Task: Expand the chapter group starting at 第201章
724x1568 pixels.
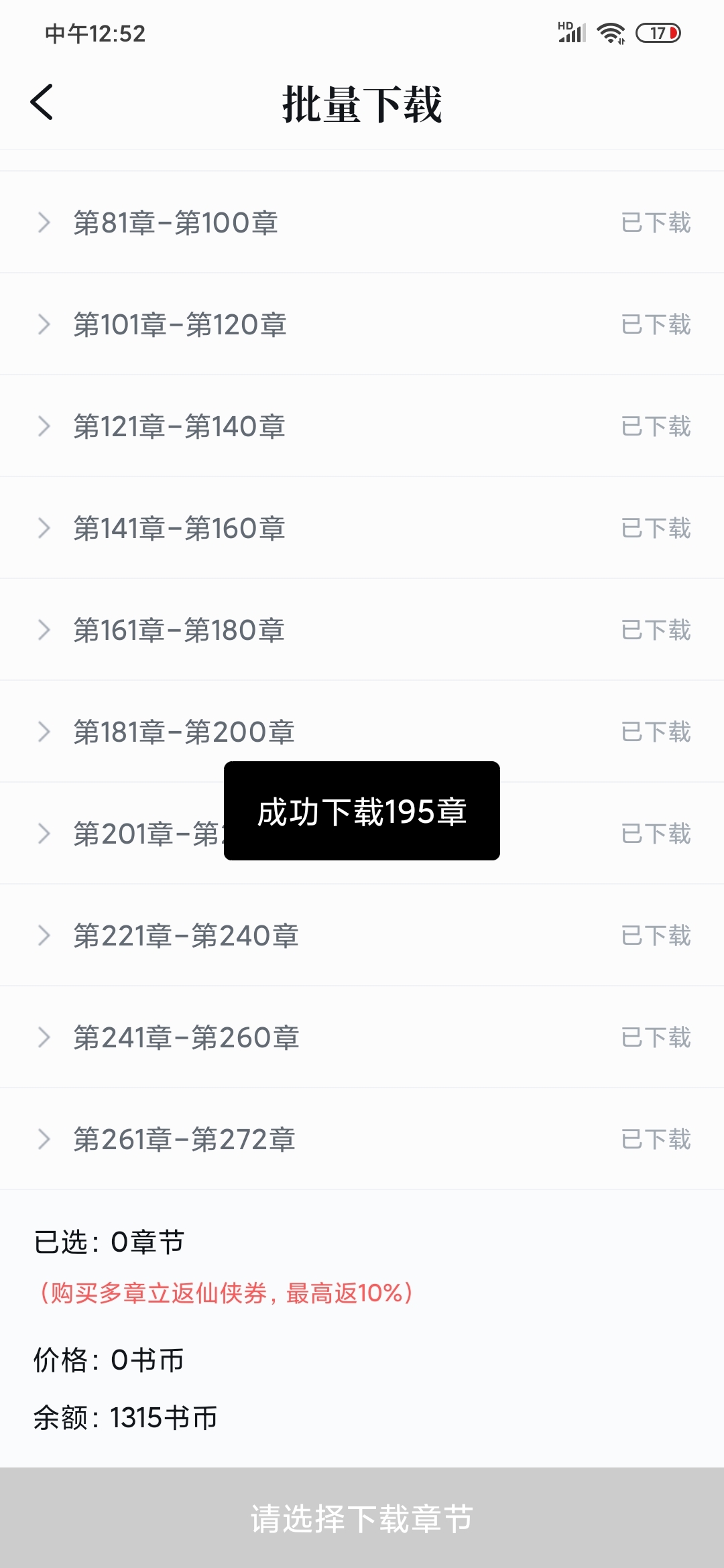Action: click(44, 834)
